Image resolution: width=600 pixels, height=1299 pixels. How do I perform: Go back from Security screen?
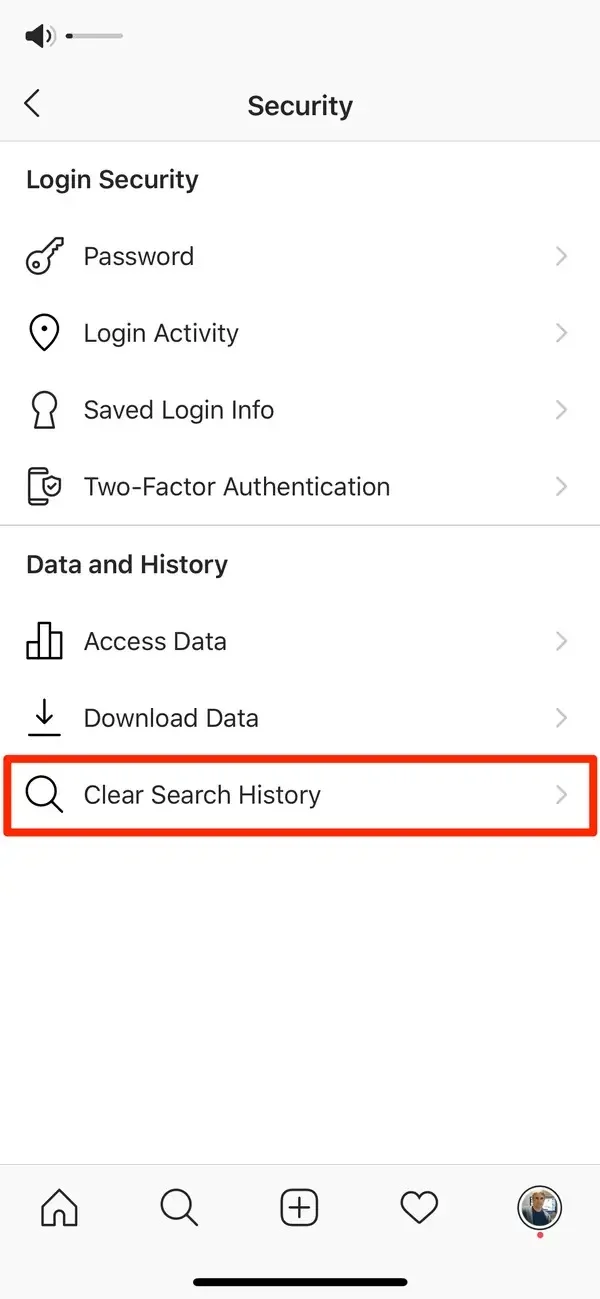click(32, 103)
